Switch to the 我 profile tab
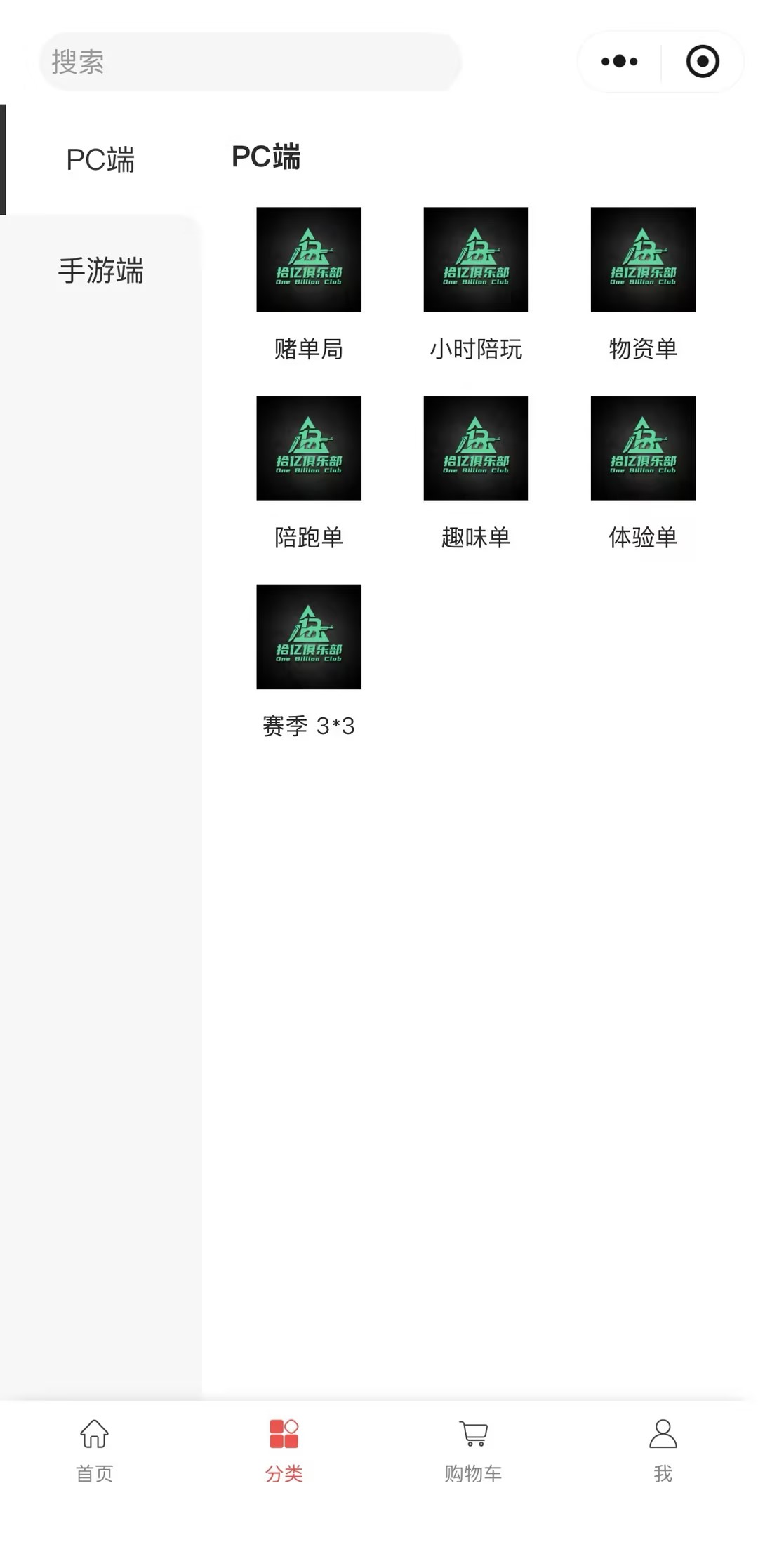This screenshot has width=758, height=1568. (663, 1450)
